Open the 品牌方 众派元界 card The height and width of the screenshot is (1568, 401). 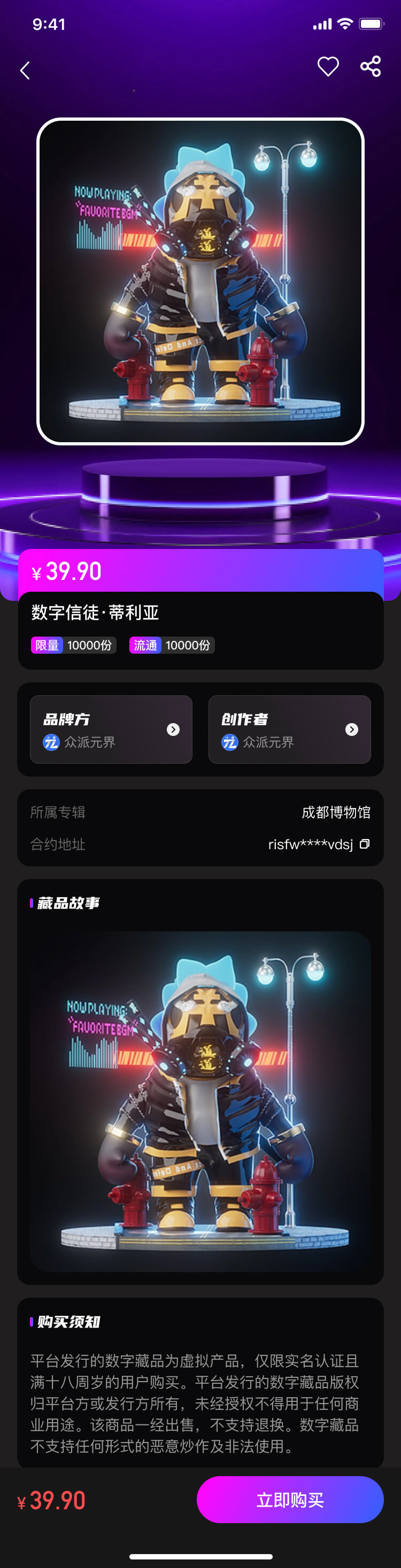click(x=111, y=729)
